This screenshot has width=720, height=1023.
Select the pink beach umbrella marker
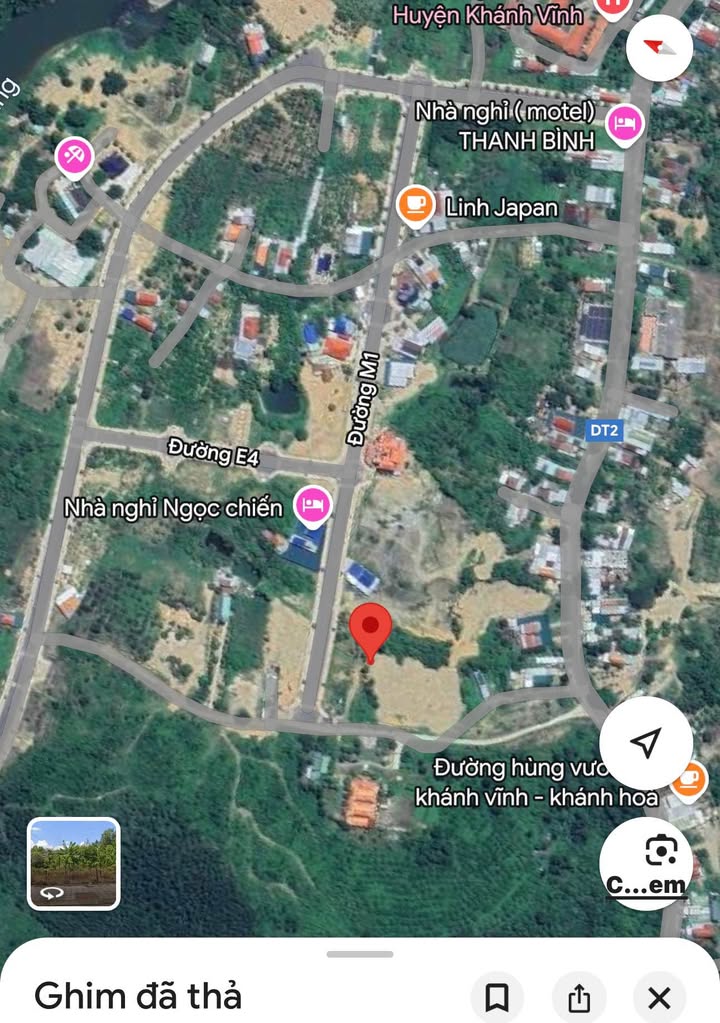coord(74,155)
